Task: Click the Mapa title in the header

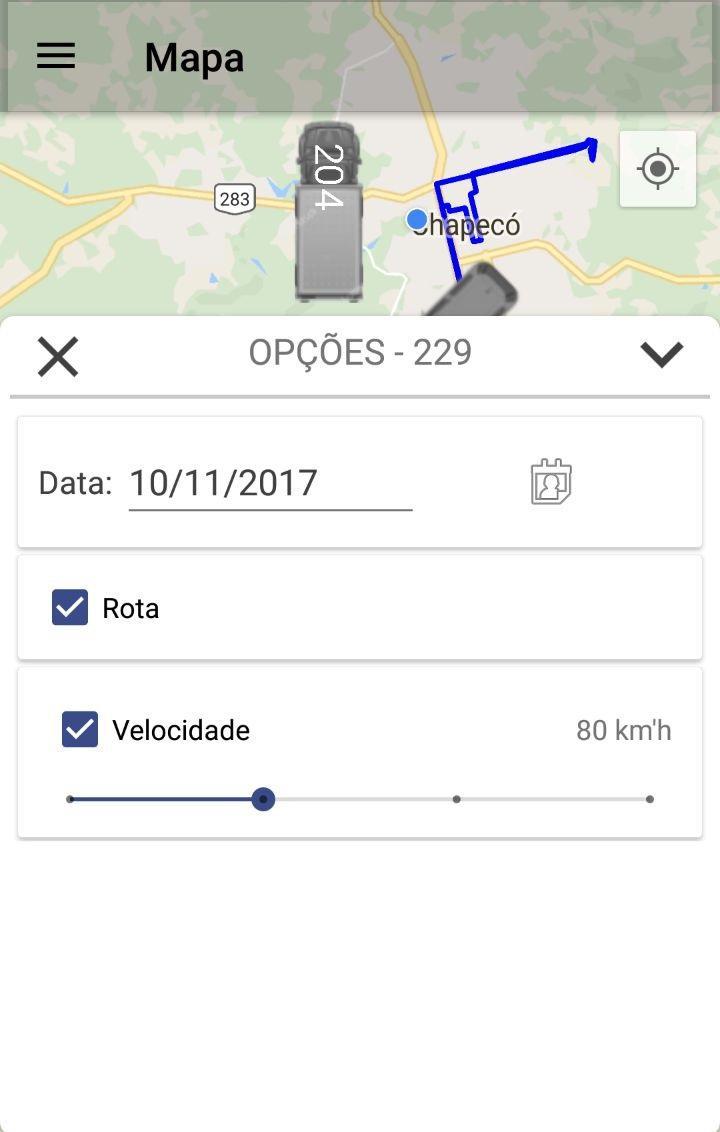Action: pyautogui.click(x=194, y=57)
